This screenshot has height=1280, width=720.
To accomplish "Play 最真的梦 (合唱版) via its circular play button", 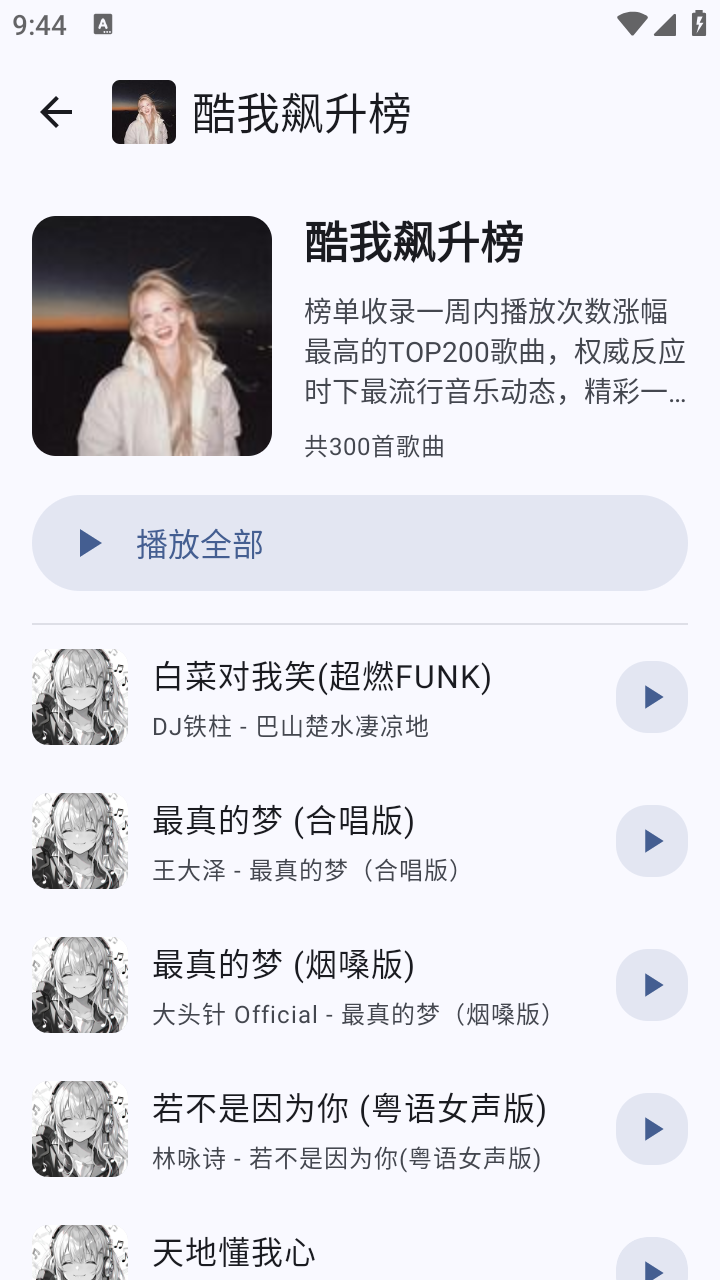I will 652,841.
